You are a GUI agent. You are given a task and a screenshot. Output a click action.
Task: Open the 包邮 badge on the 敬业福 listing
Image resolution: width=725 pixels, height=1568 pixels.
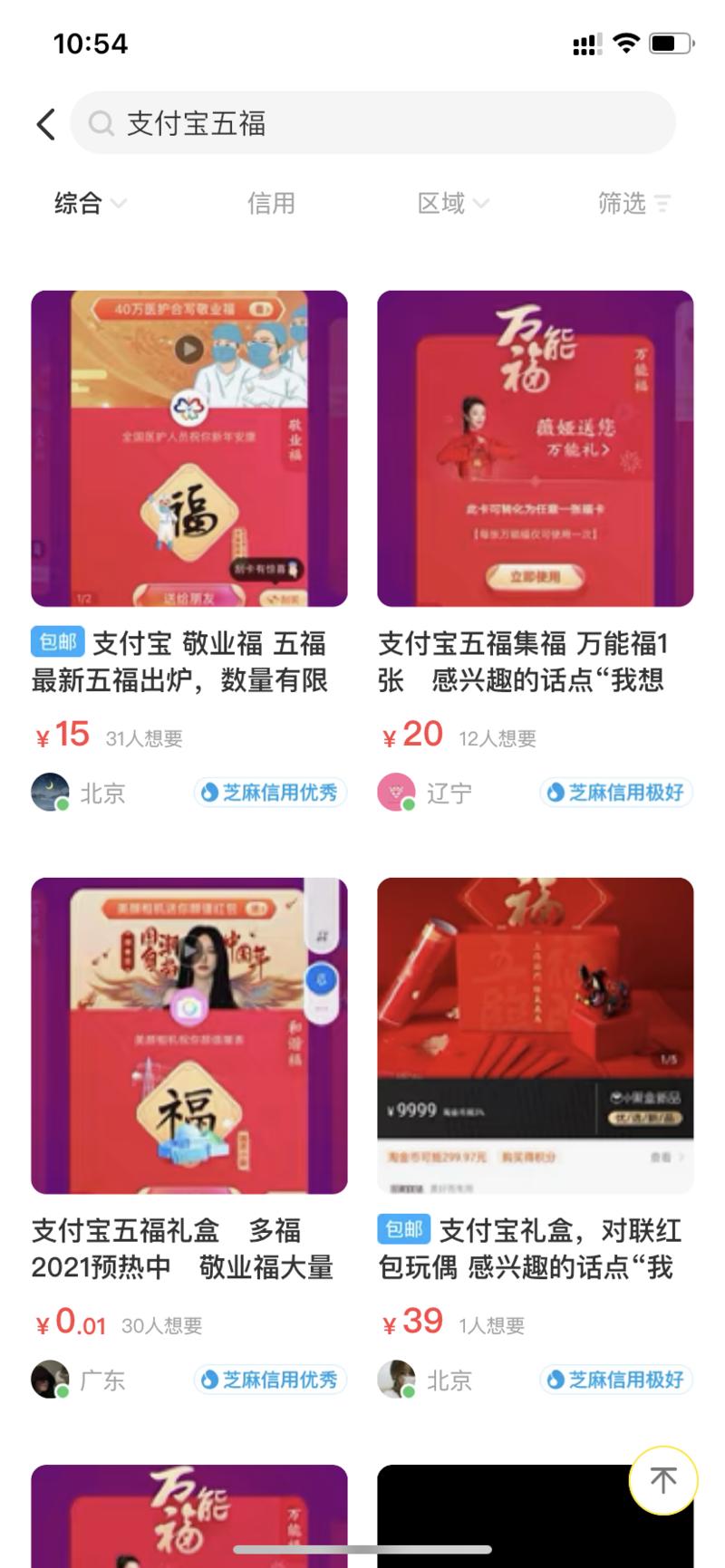click(x=56, y=641)
